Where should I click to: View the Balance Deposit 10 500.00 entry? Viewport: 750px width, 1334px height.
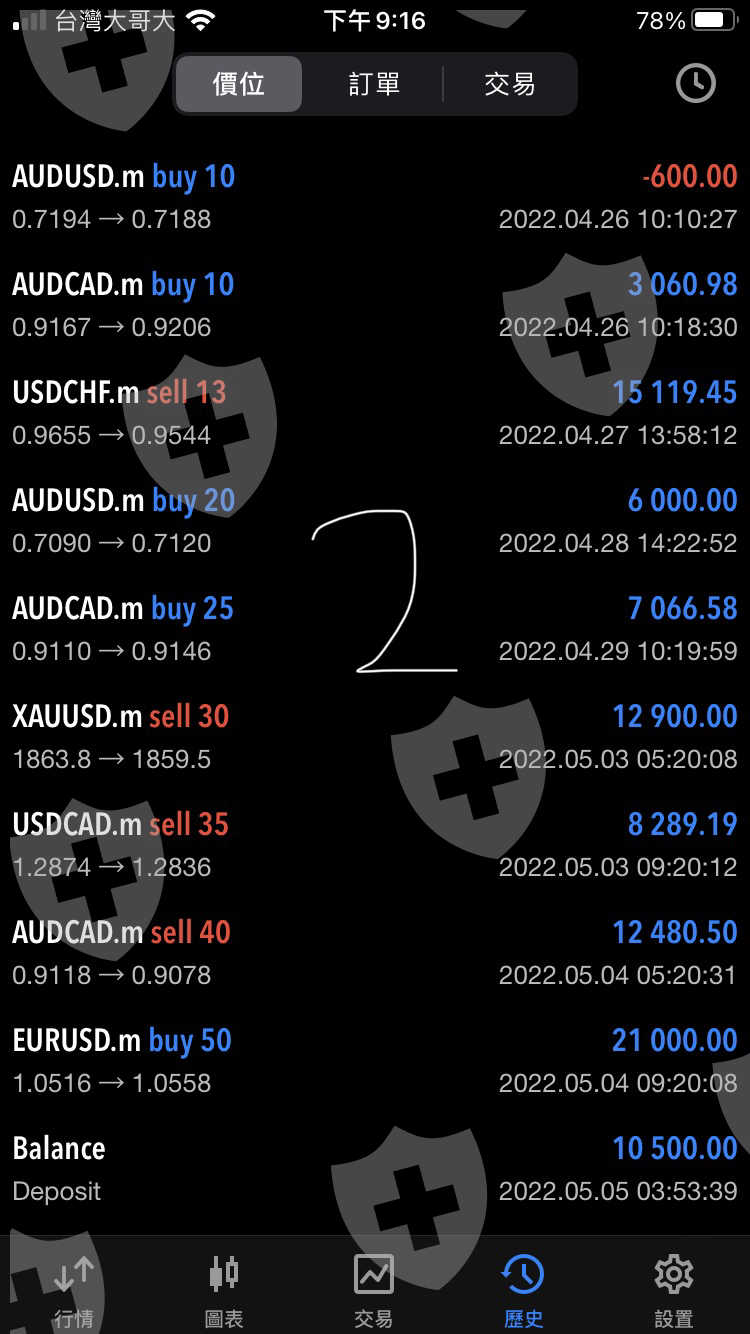[374, 1168]
